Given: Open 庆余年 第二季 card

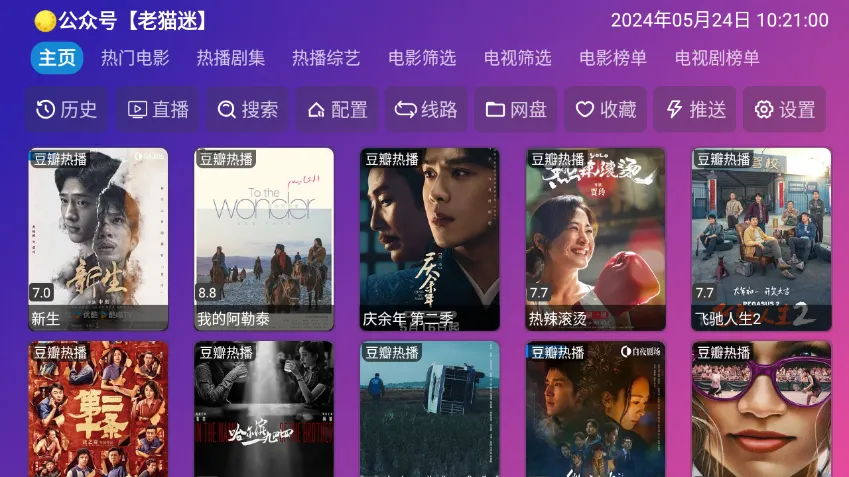Looking at the screenshot, I should 429,239.
